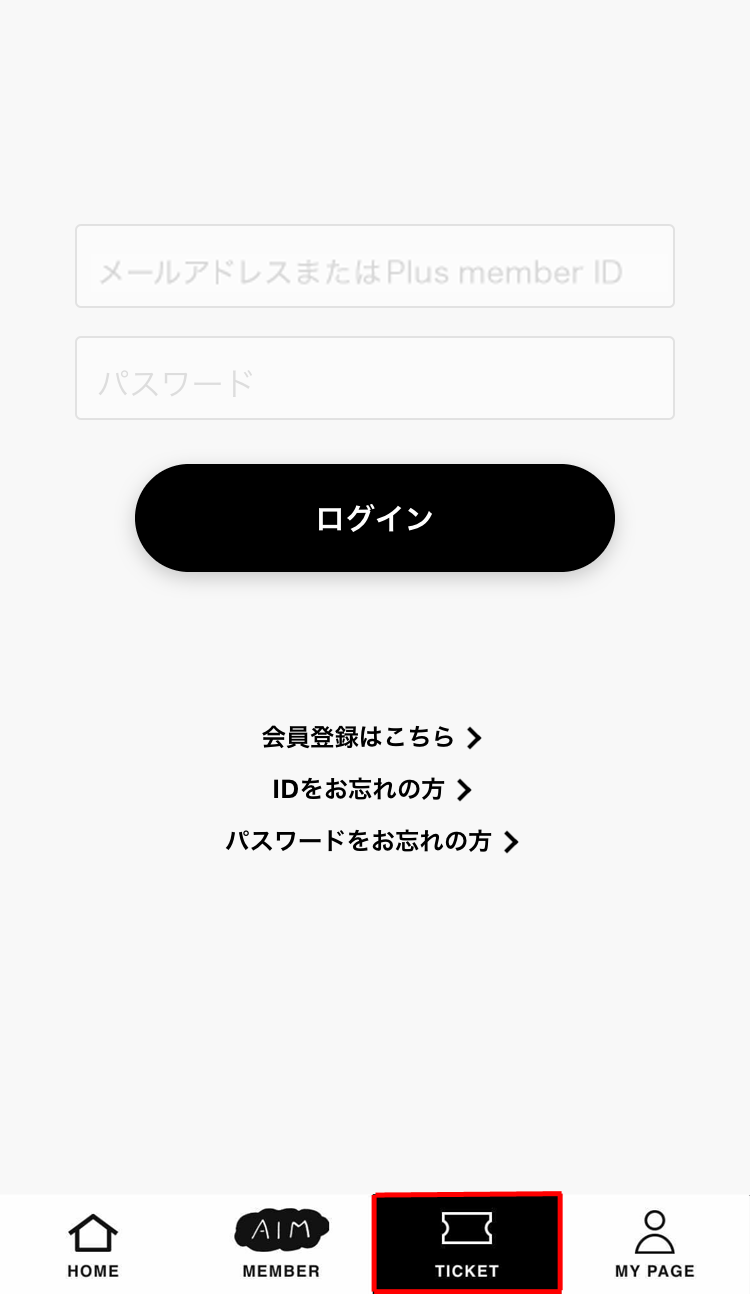Go to the MY PAGE tab
750x1294 pixels.
[x=655, y=1244]
